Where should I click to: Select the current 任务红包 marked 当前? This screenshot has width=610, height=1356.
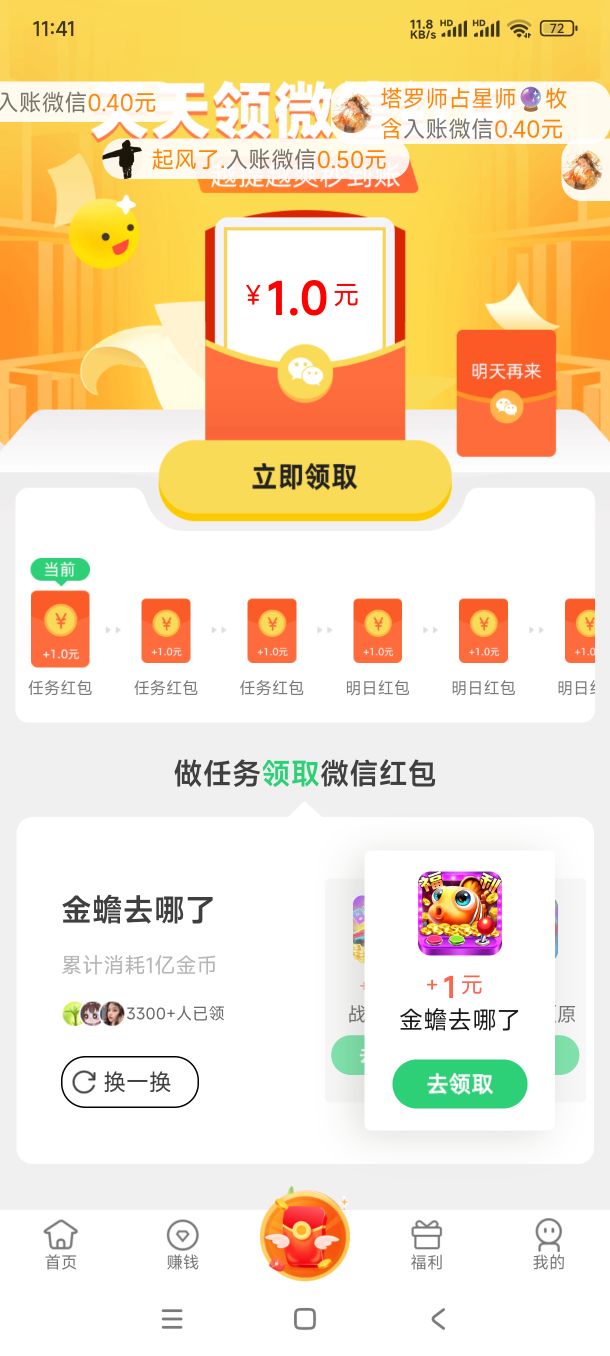60,630
